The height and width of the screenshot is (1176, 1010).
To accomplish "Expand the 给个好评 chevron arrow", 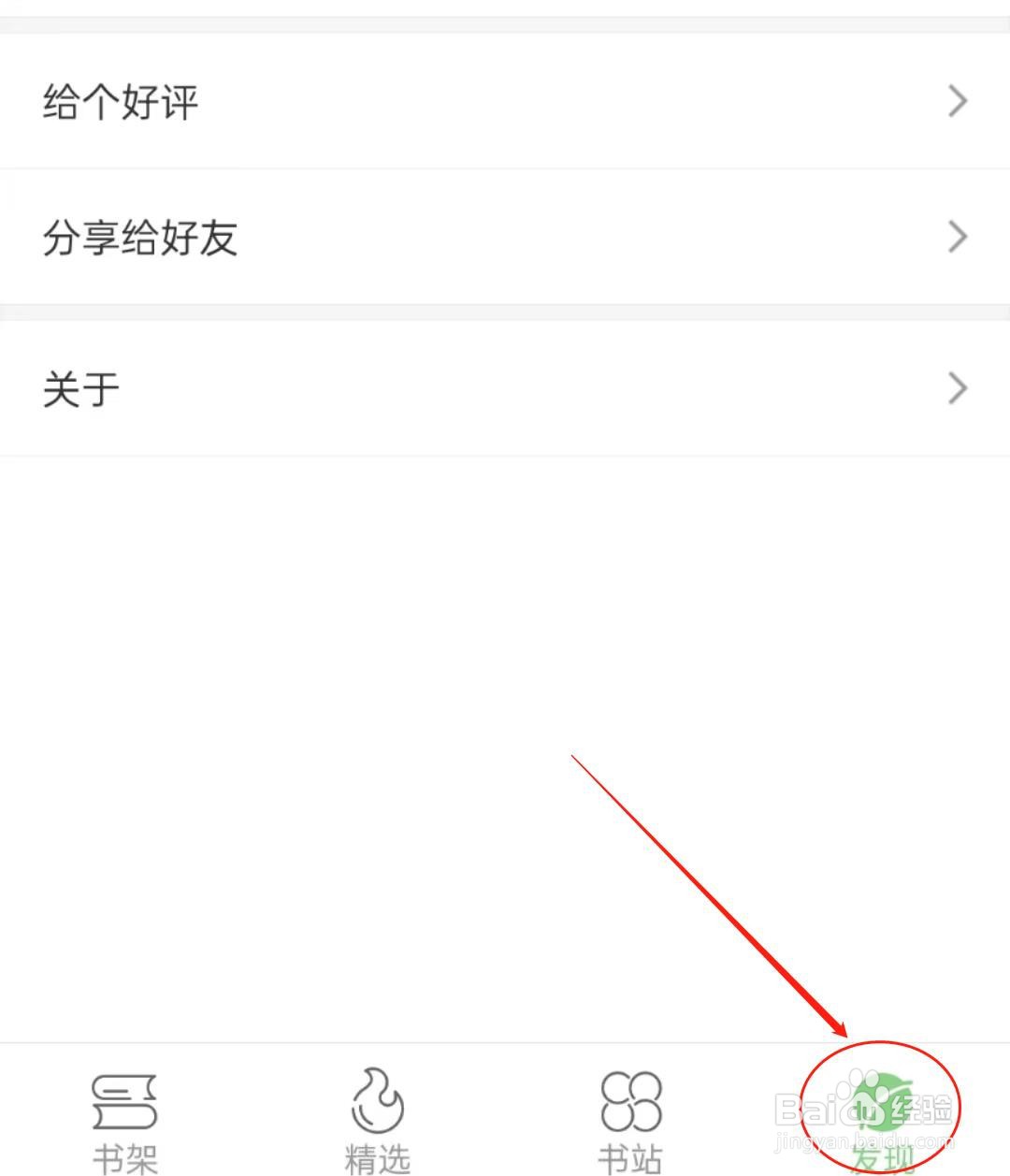I will (x=956, y=101).
